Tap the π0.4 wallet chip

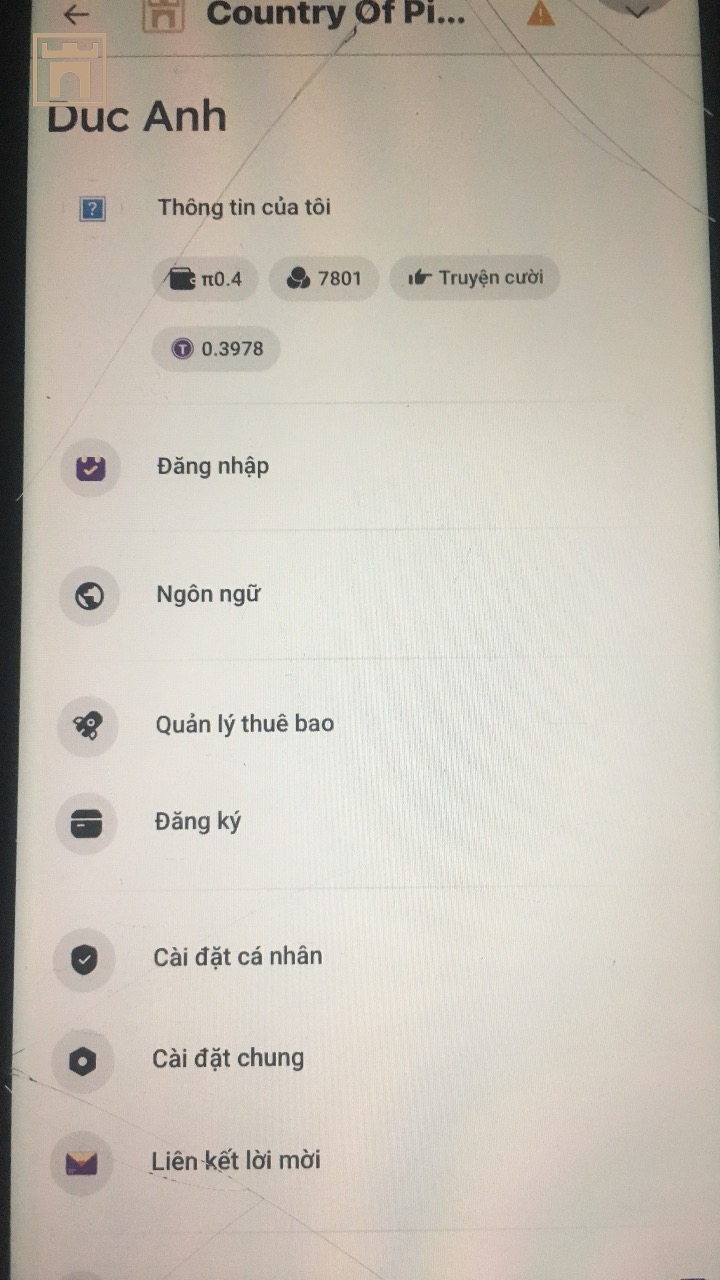point(205,279)
